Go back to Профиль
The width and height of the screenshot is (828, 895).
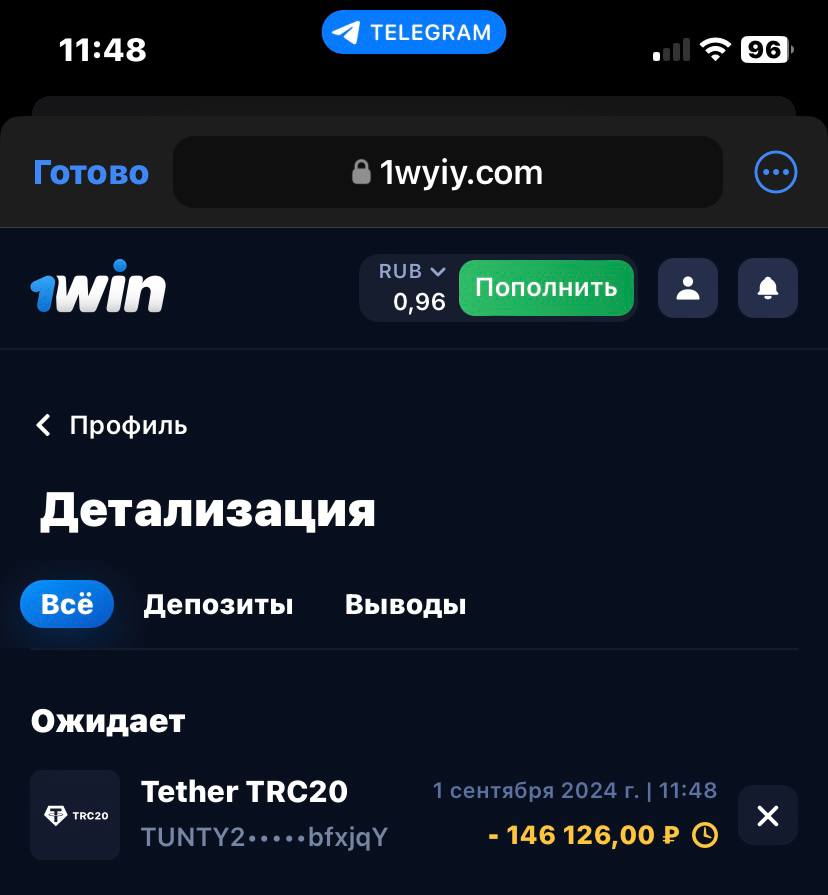(112, 425)
